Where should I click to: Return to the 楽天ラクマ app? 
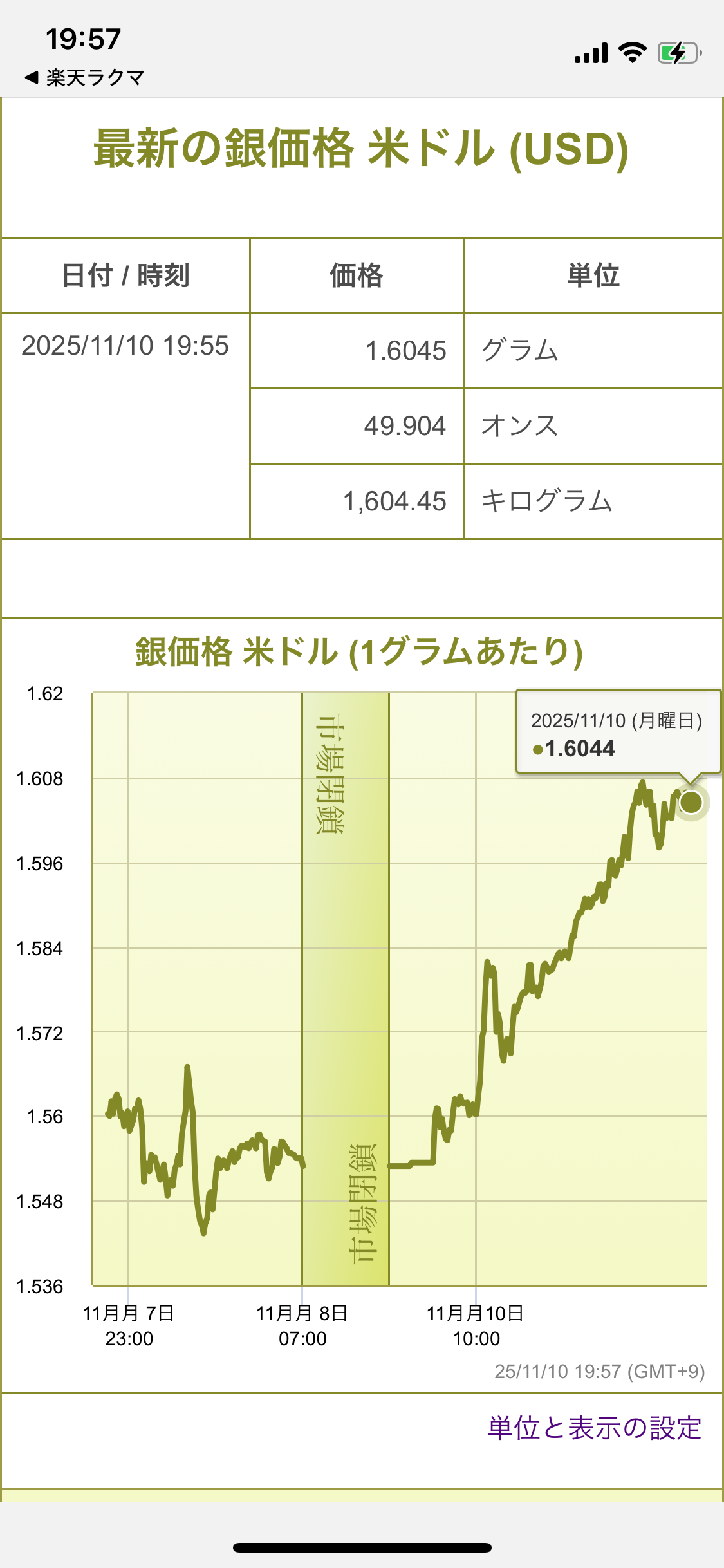tap(84, 78)
